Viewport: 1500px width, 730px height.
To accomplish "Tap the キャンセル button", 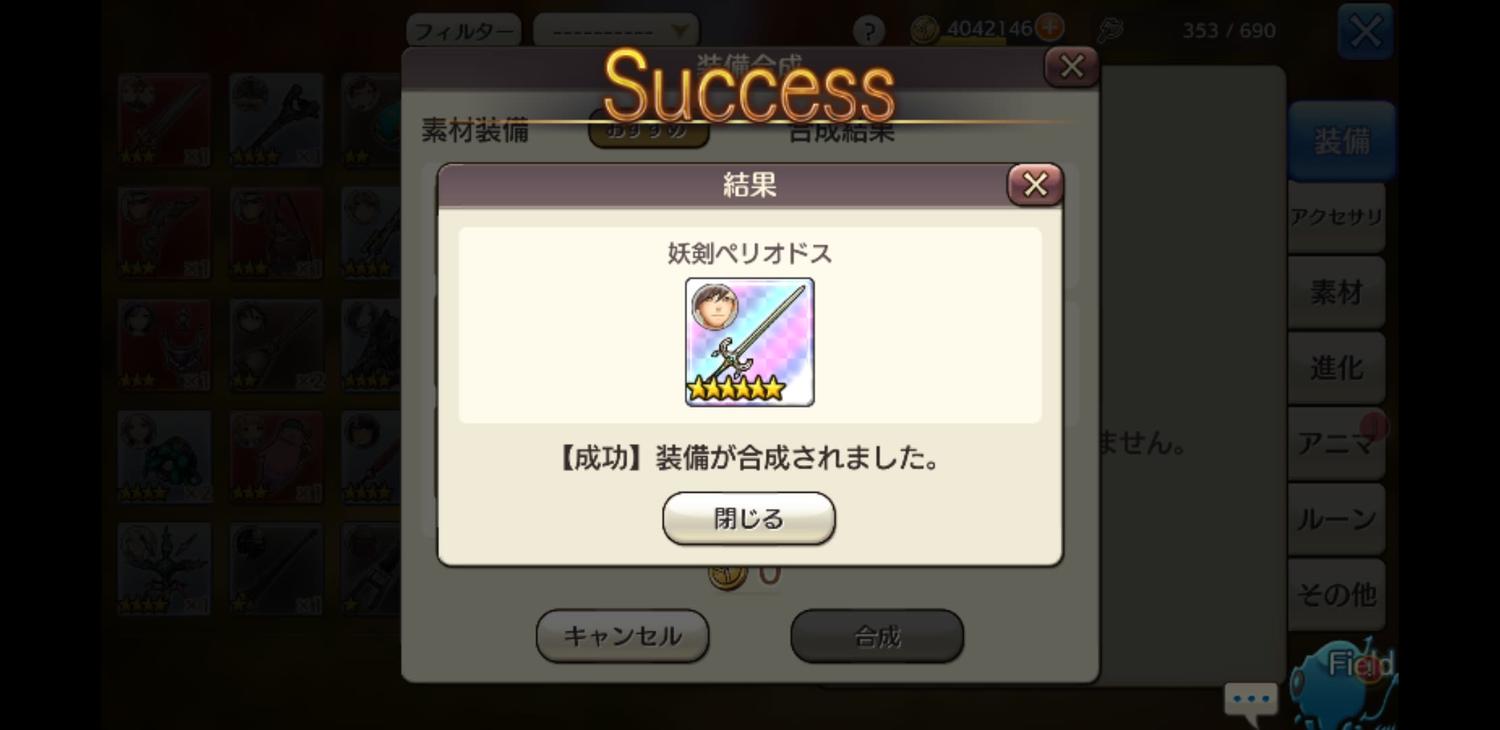I will [622, 636].
